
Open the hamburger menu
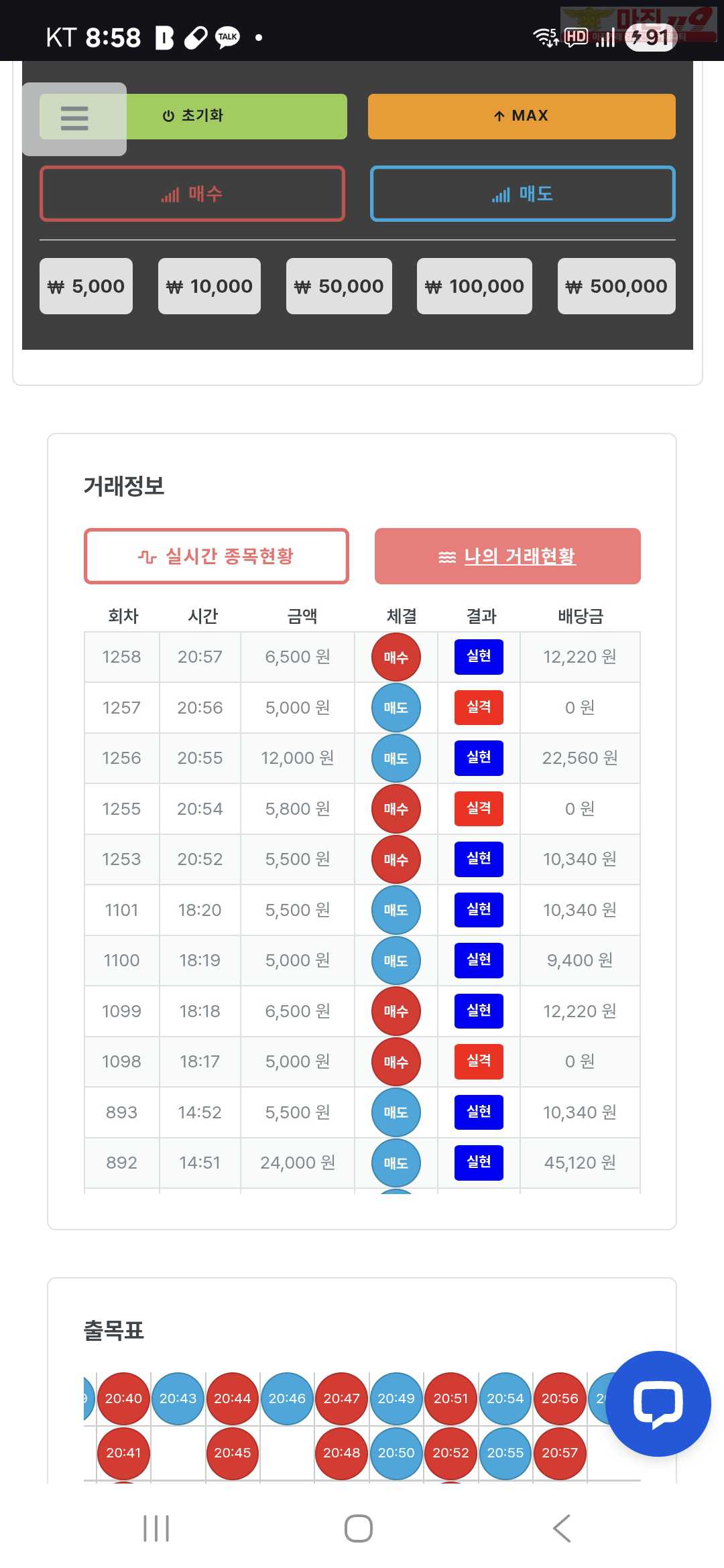click(x=74, y=119)
